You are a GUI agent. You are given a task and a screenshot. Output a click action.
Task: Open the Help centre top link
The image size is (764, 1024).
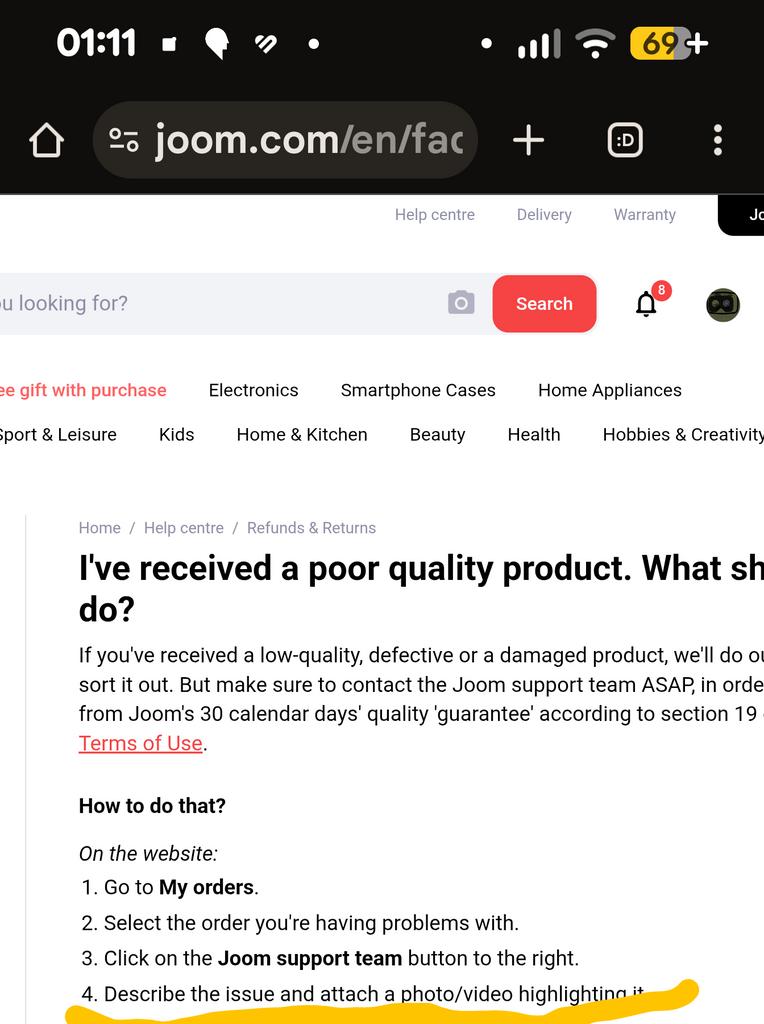[x=434, y=215]
